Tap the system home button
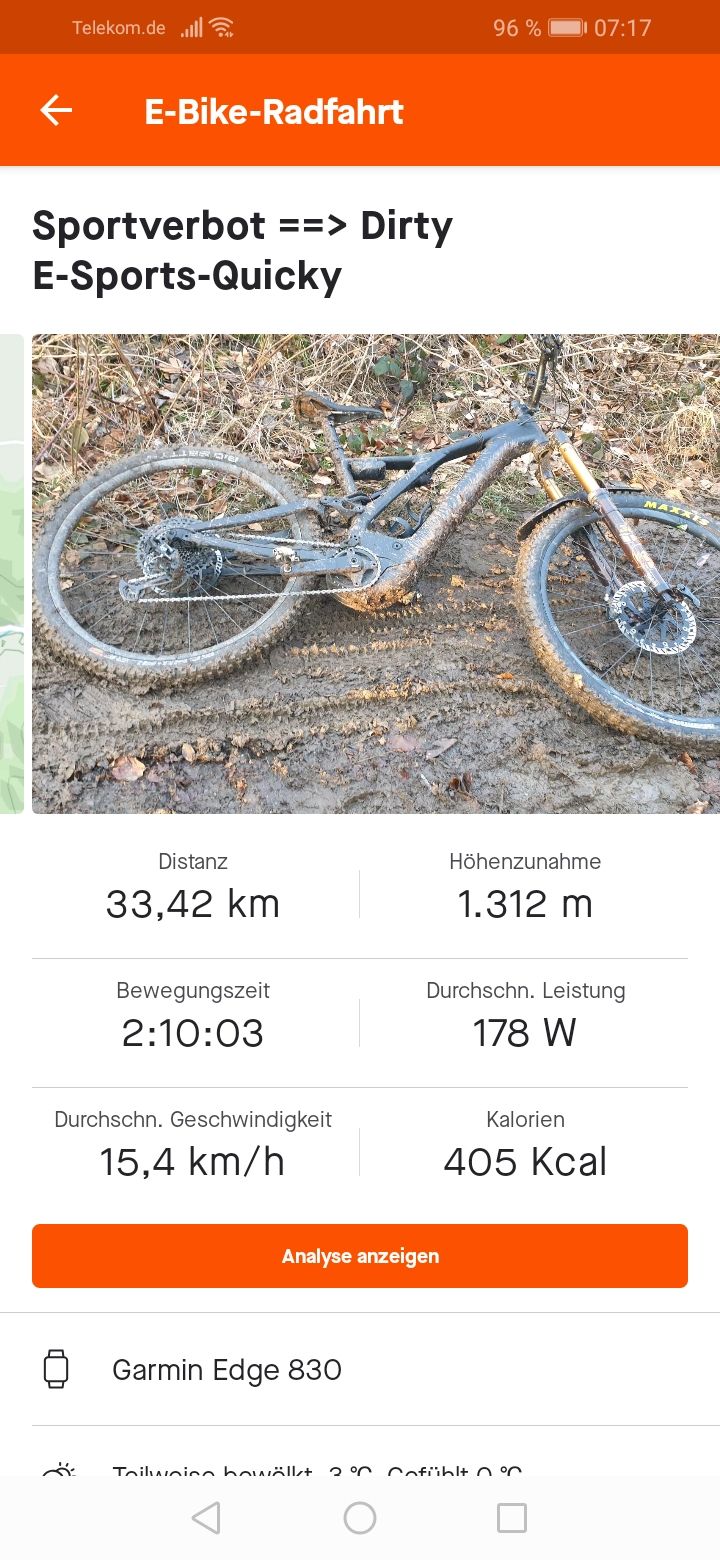 [x=360, y=1518]
